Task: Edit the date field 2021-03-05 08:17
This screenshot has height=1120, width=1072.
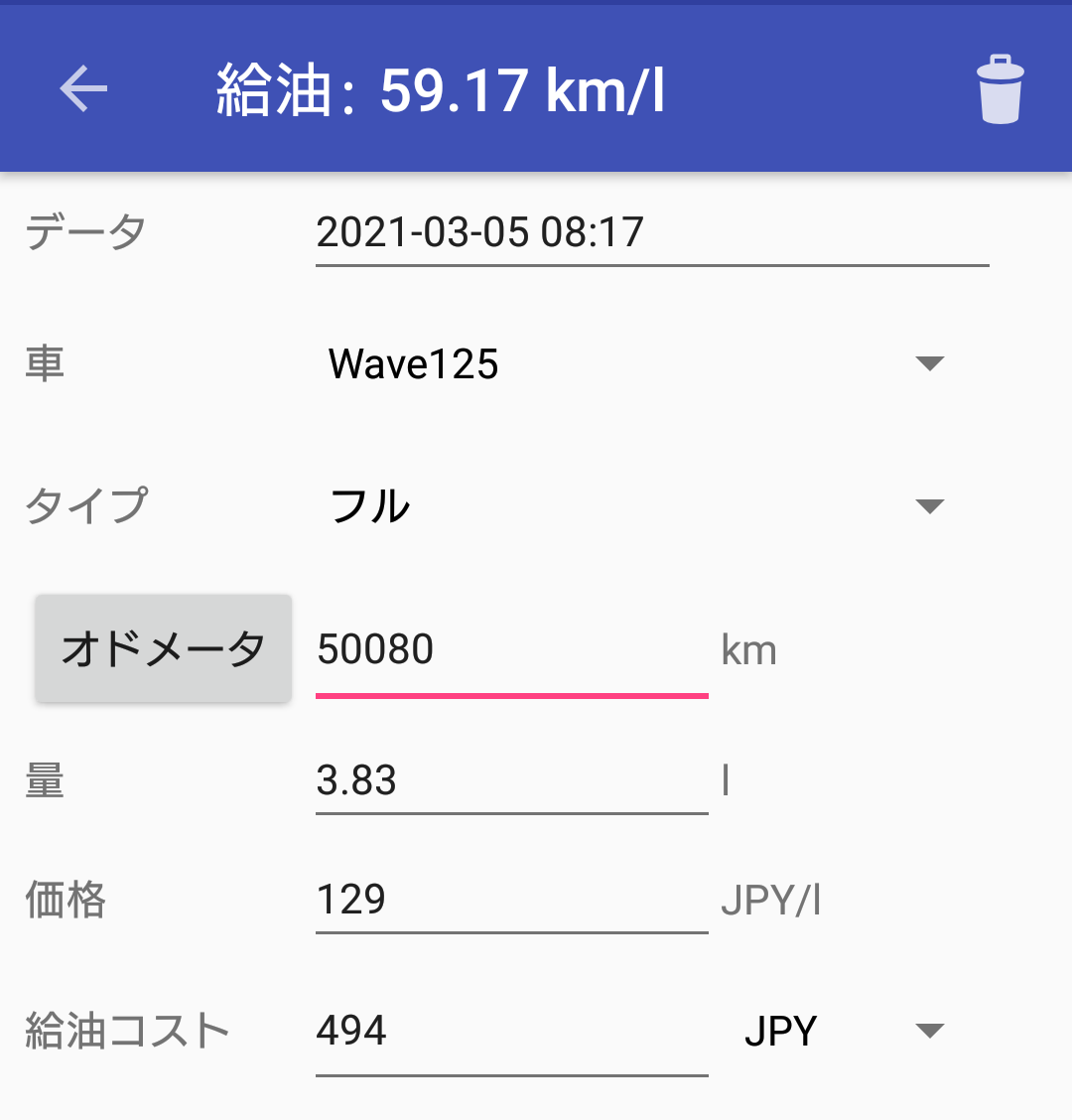Action: [651, 233]
